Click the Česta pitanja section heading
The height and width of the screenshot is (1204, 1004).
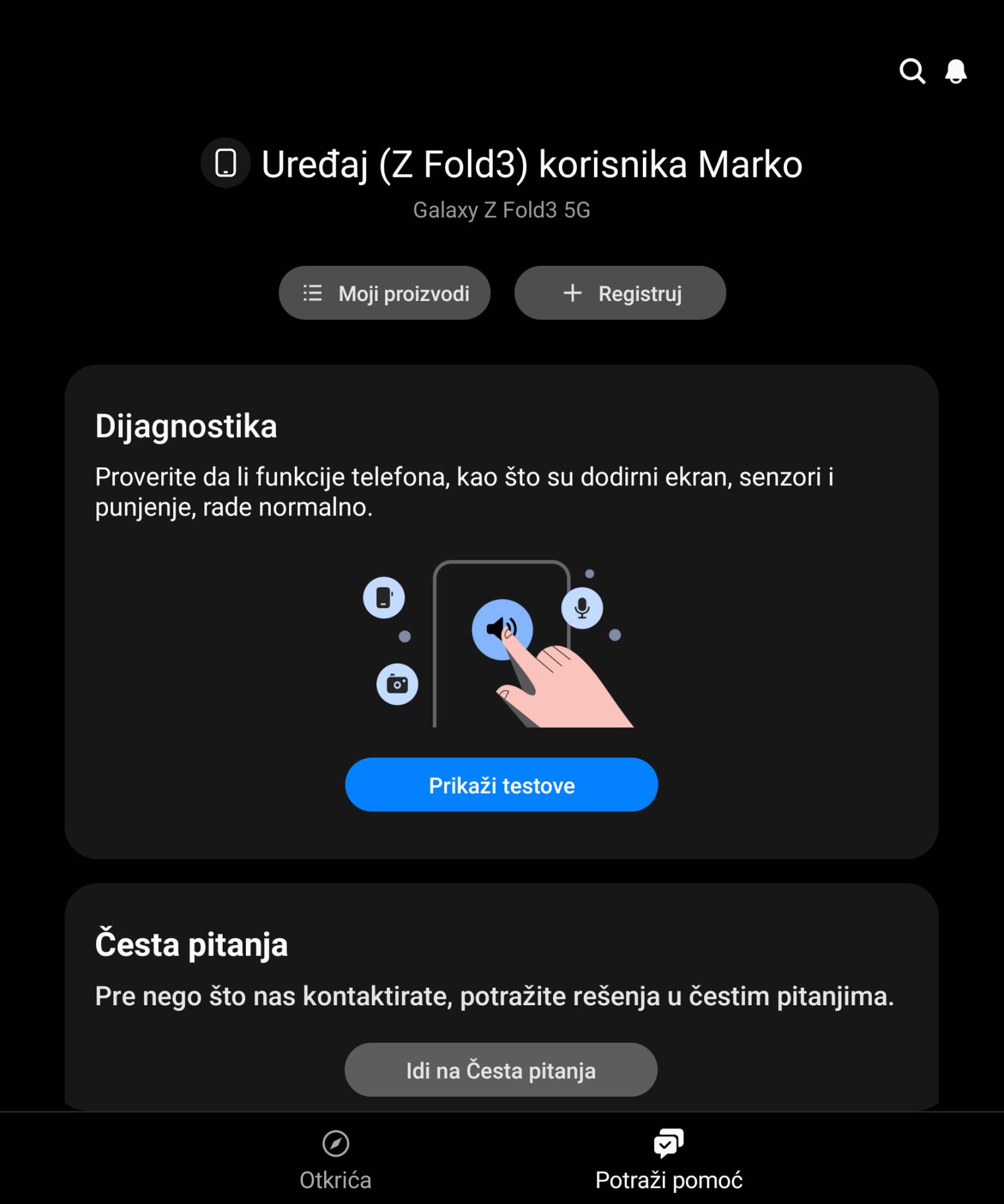click(x=192, y=944)
